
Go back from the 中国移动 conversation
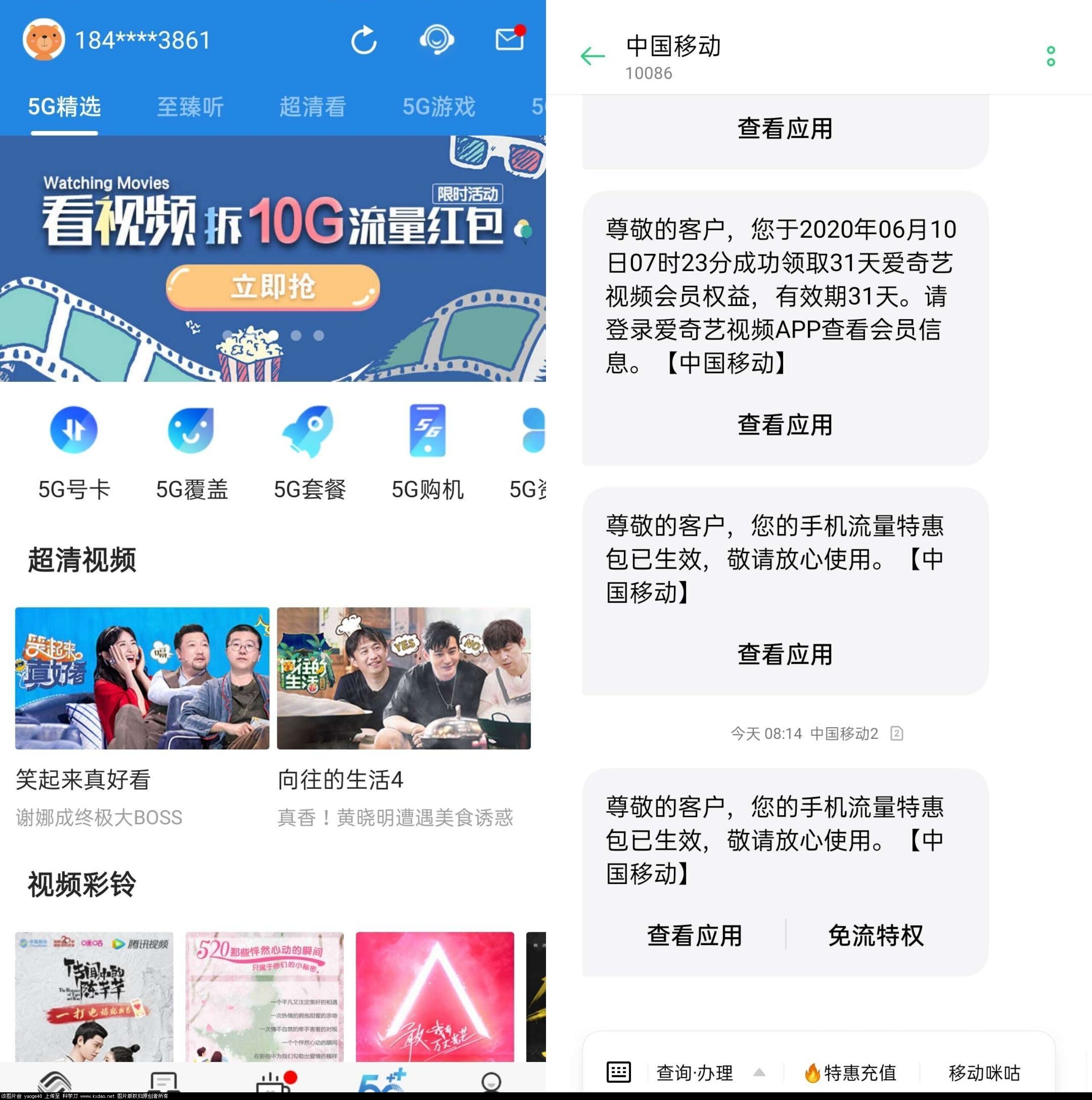pyautogui.click(x=592, y=56)
